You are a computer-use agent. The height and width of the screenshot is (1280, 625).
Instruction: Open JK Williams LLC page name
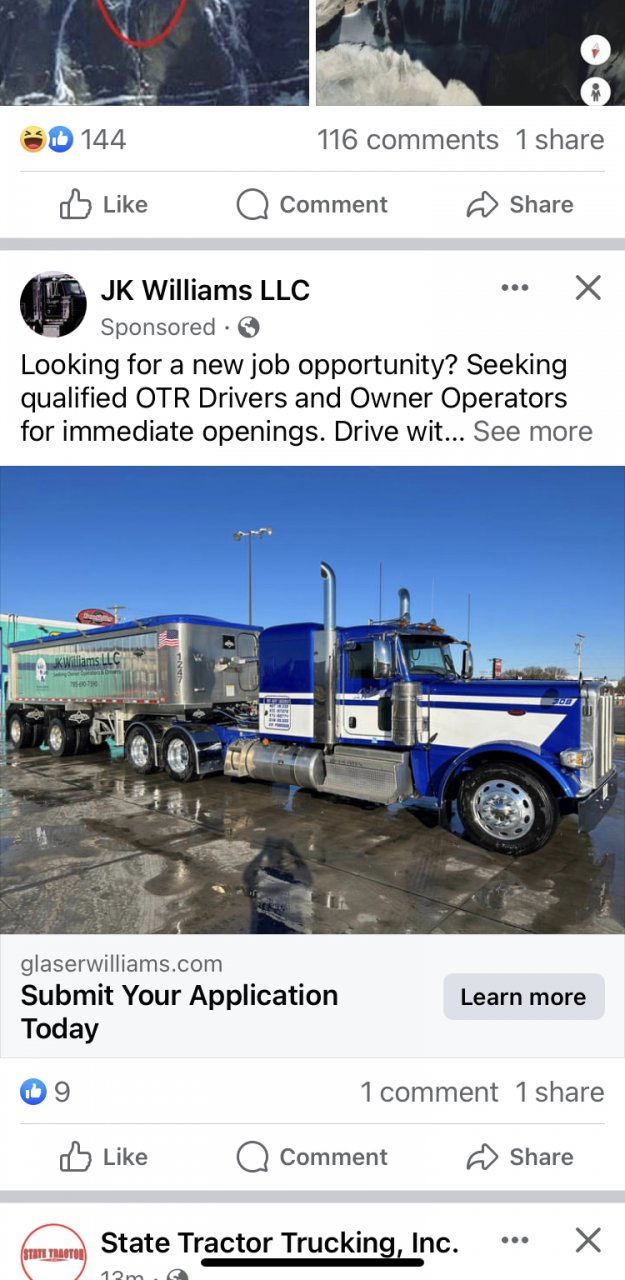[x=205, y=290]
